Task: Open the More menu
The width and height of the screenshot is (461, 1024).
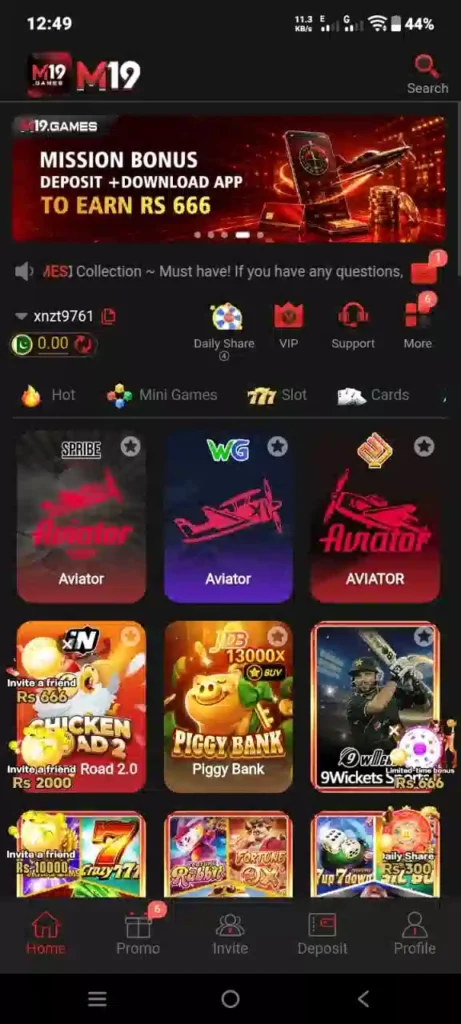Action: coord(418,325)
